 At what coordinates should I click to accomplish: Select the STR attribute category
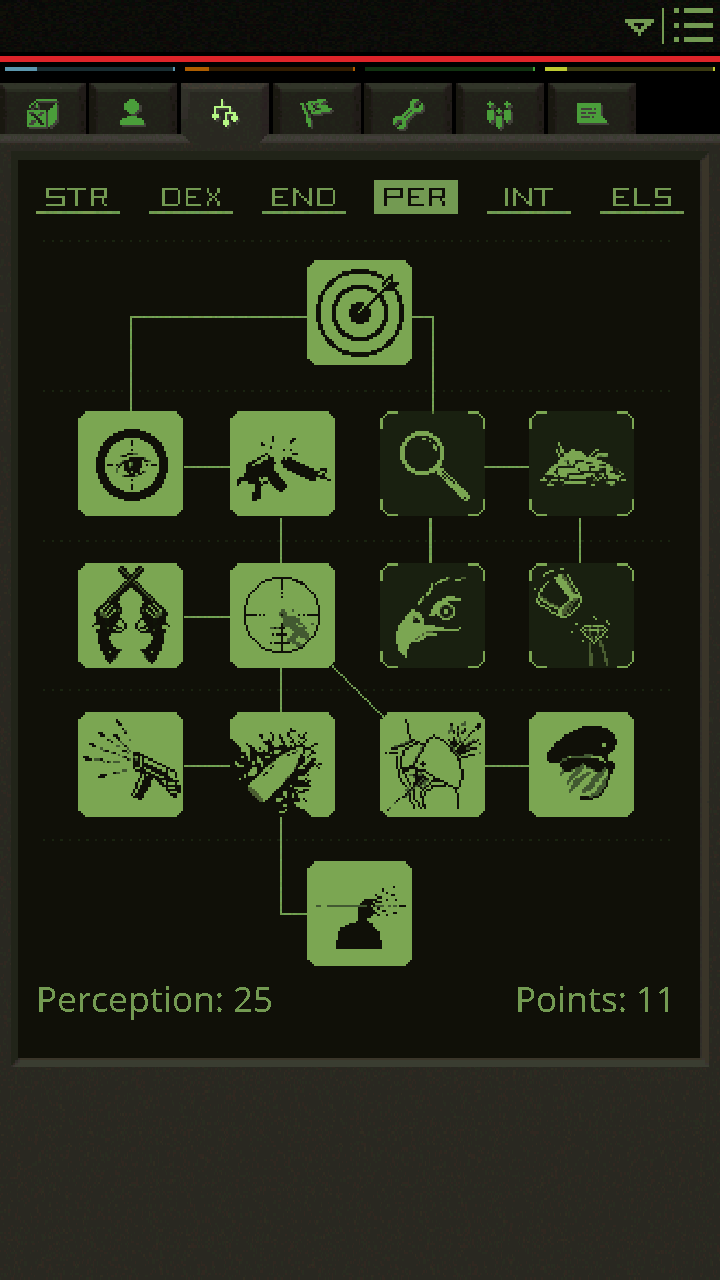tap(78, 197)
